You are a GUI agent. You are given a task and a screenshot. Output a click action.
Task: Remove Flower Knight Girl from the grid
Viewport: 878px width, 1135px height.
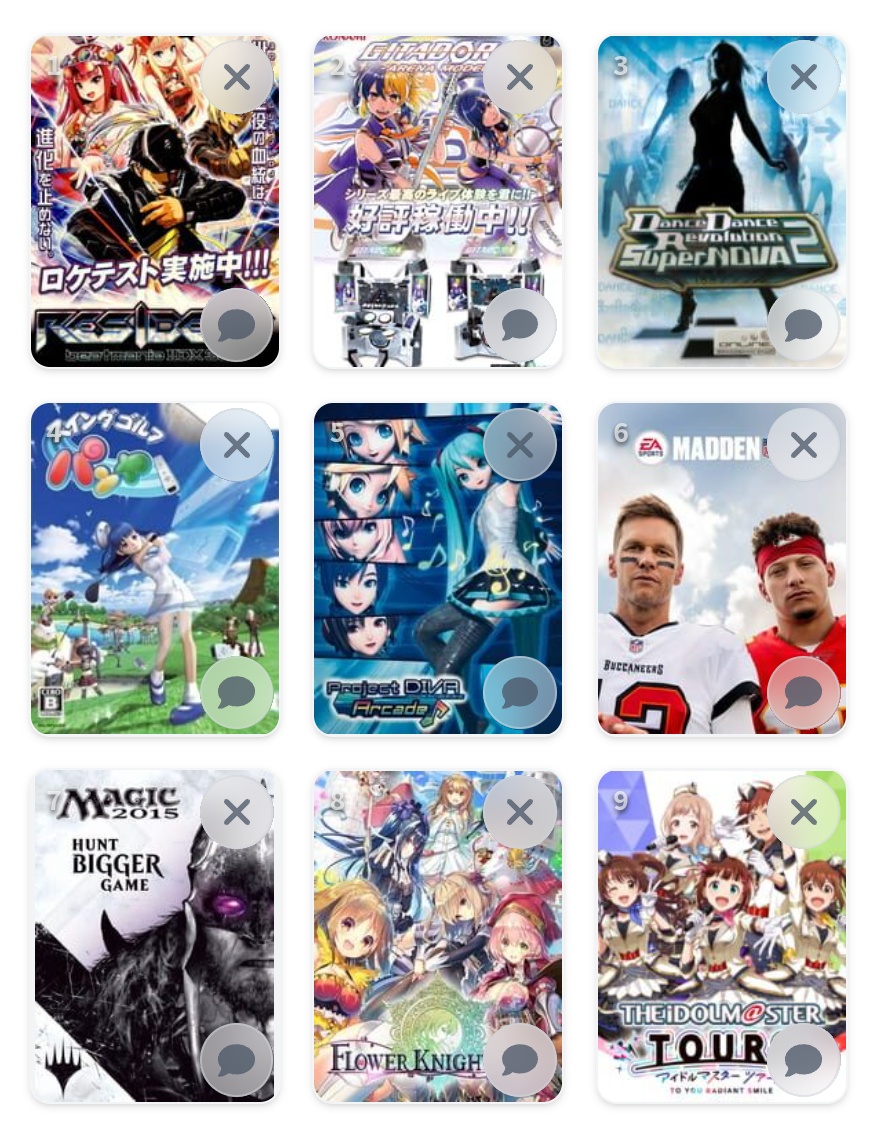tap(520, 813)
